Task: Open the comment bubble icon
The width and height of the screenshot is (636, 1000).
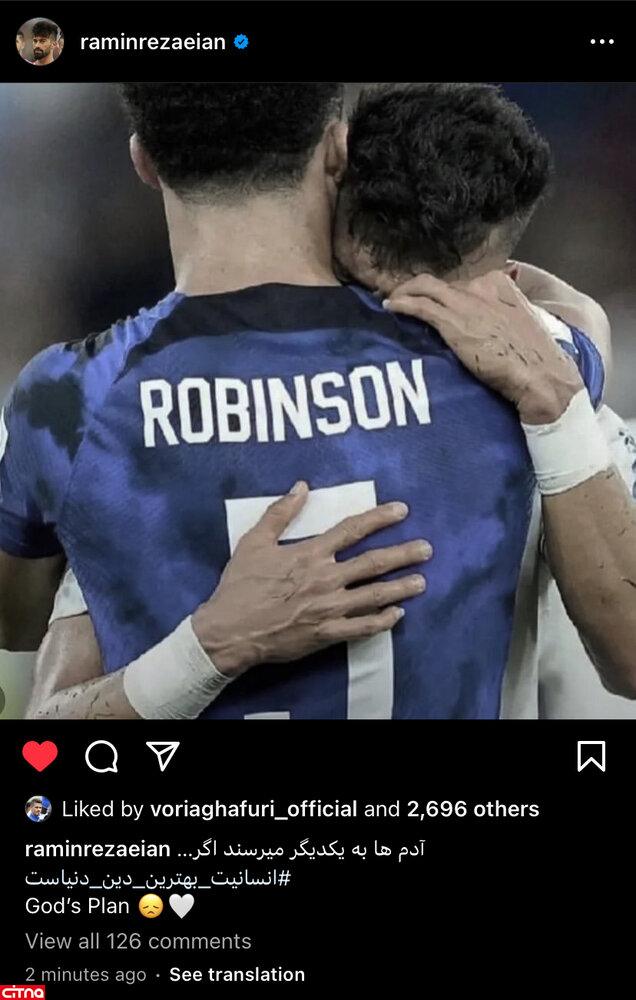Action: [x=101, y=756]
